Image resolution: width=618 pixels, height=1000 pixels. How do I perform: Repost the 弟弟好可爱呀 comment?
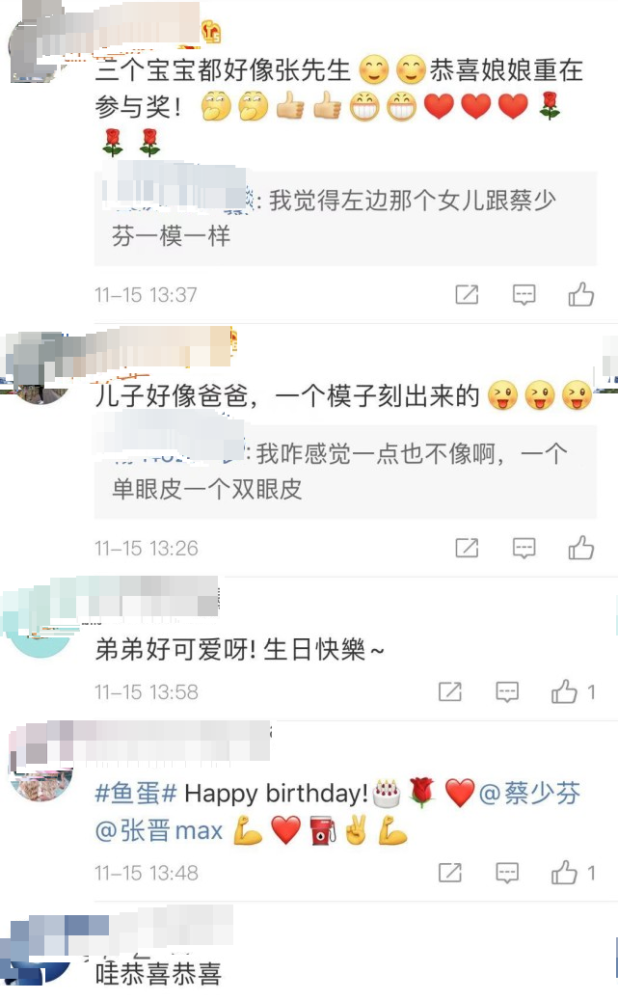(x=451, y=691)
